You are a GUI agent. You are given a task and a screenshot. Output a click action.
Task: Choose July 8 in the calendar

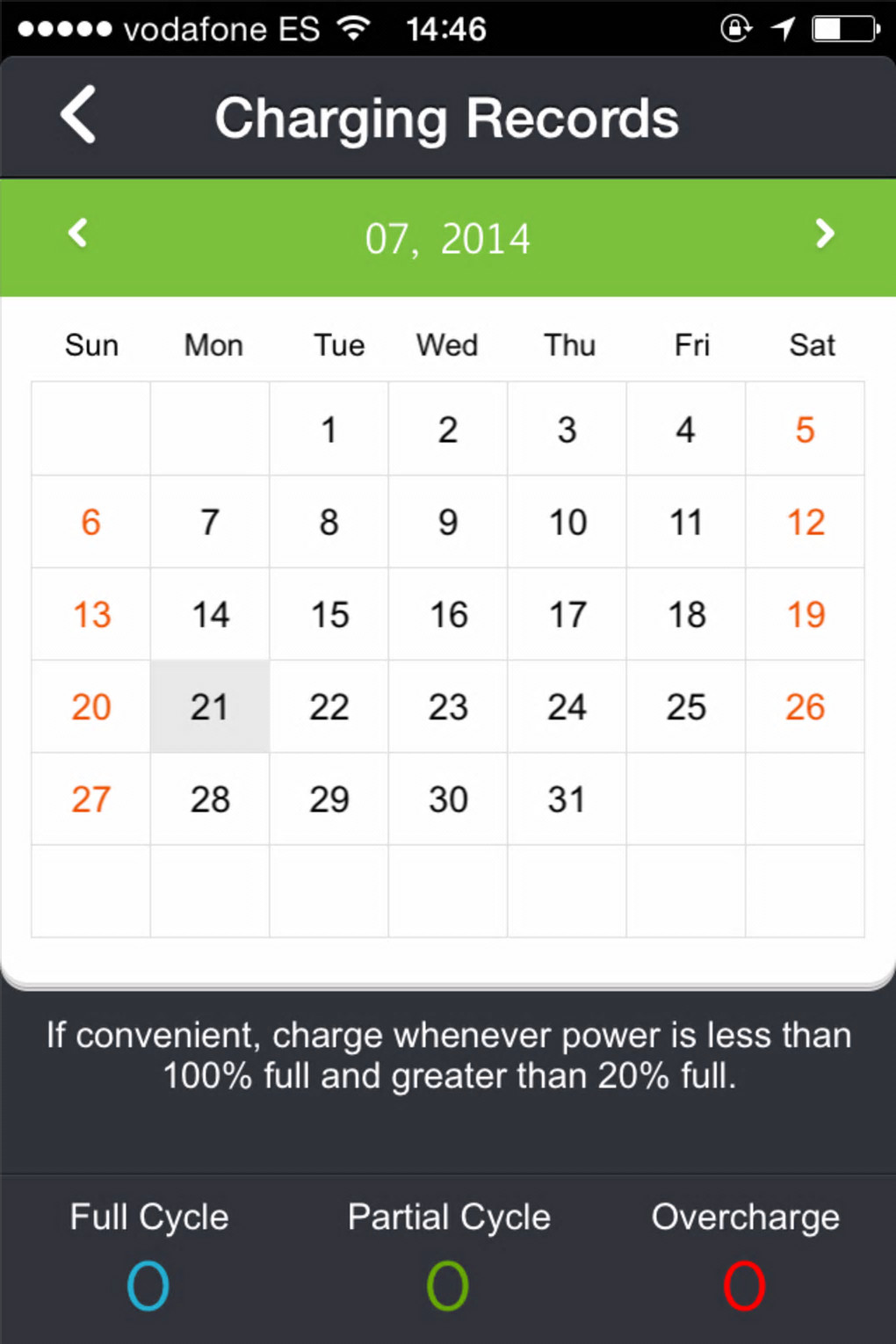click(x=329, y=523)
